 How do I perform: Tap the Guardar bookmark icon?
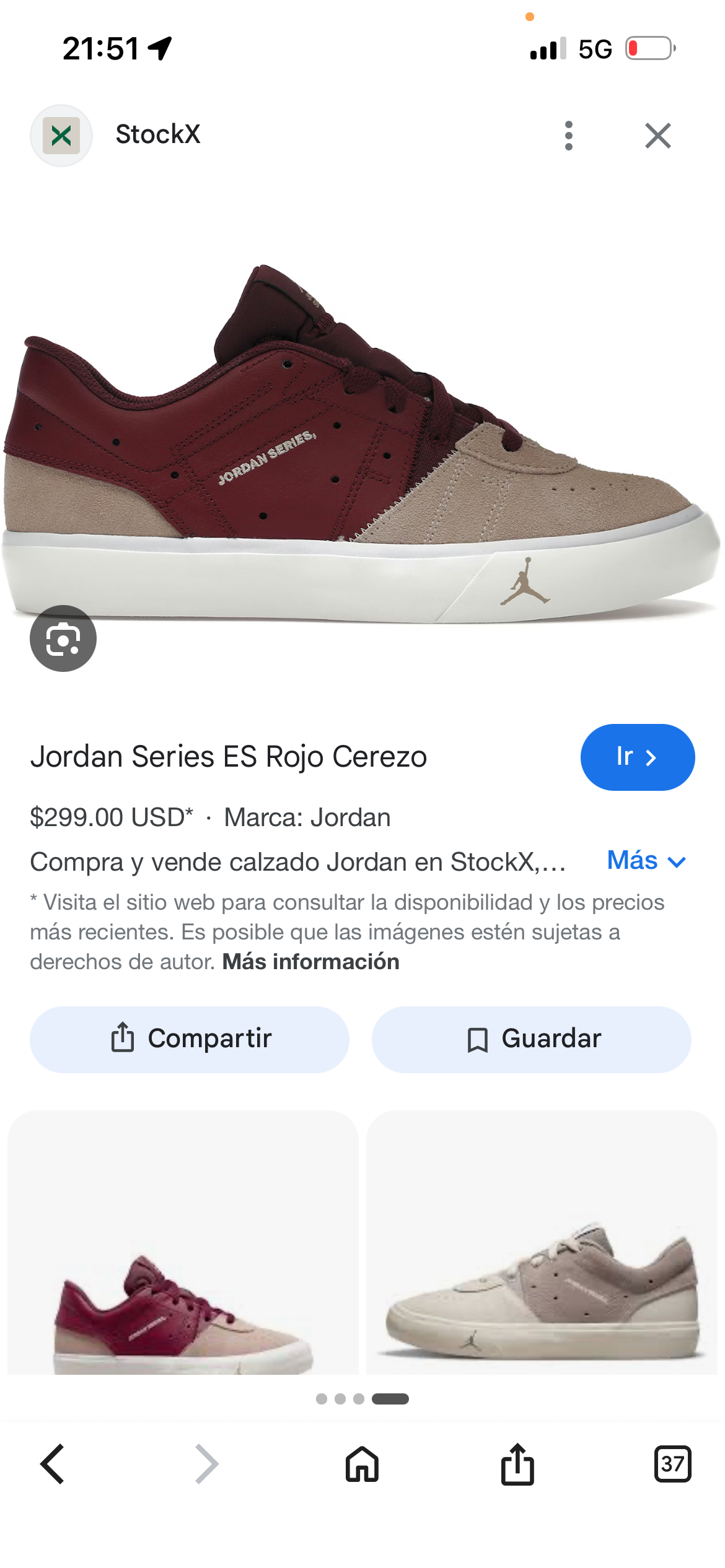point(477,1039)
